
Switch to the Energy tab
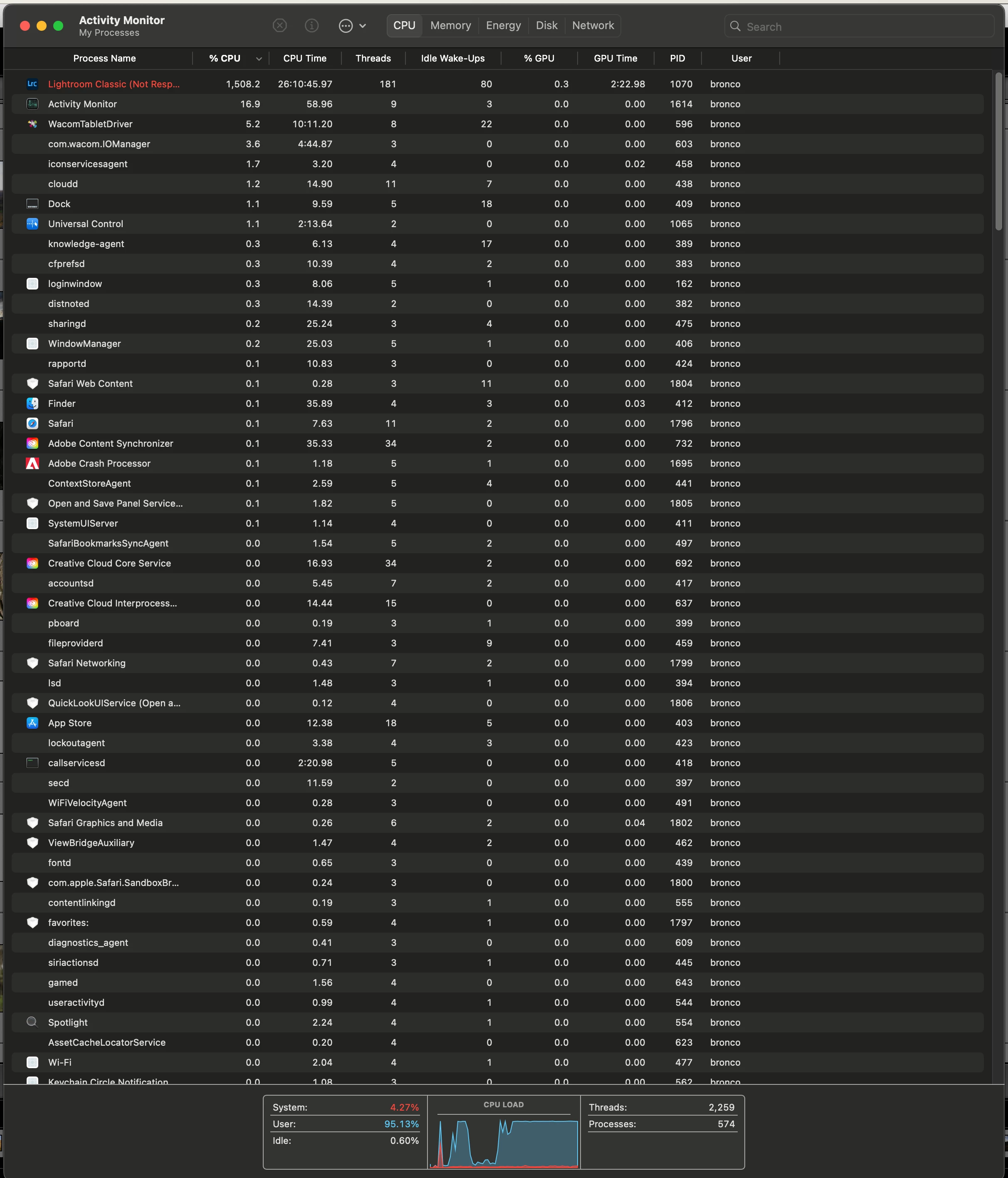[x=503, y=26]
